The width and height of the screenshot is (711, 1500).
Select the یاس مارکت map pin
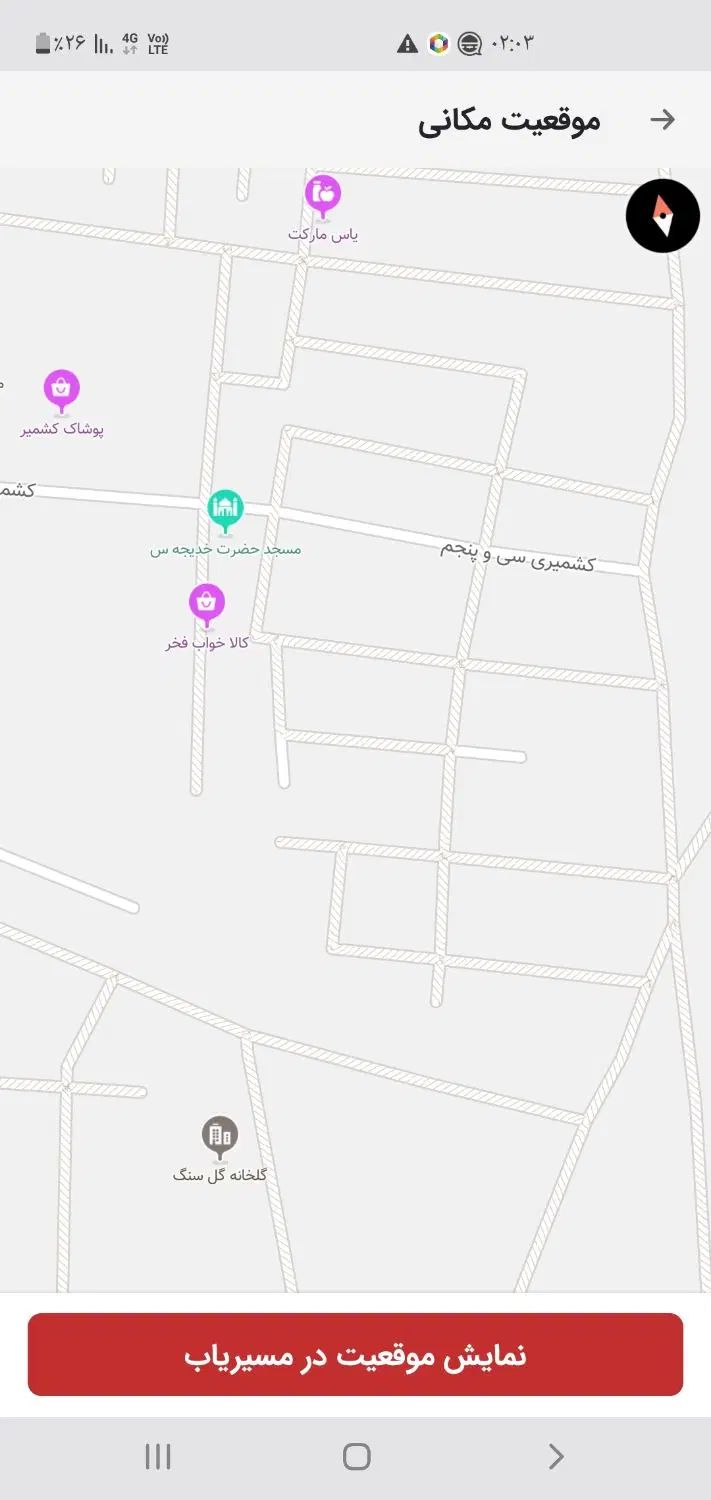(323, 195)
